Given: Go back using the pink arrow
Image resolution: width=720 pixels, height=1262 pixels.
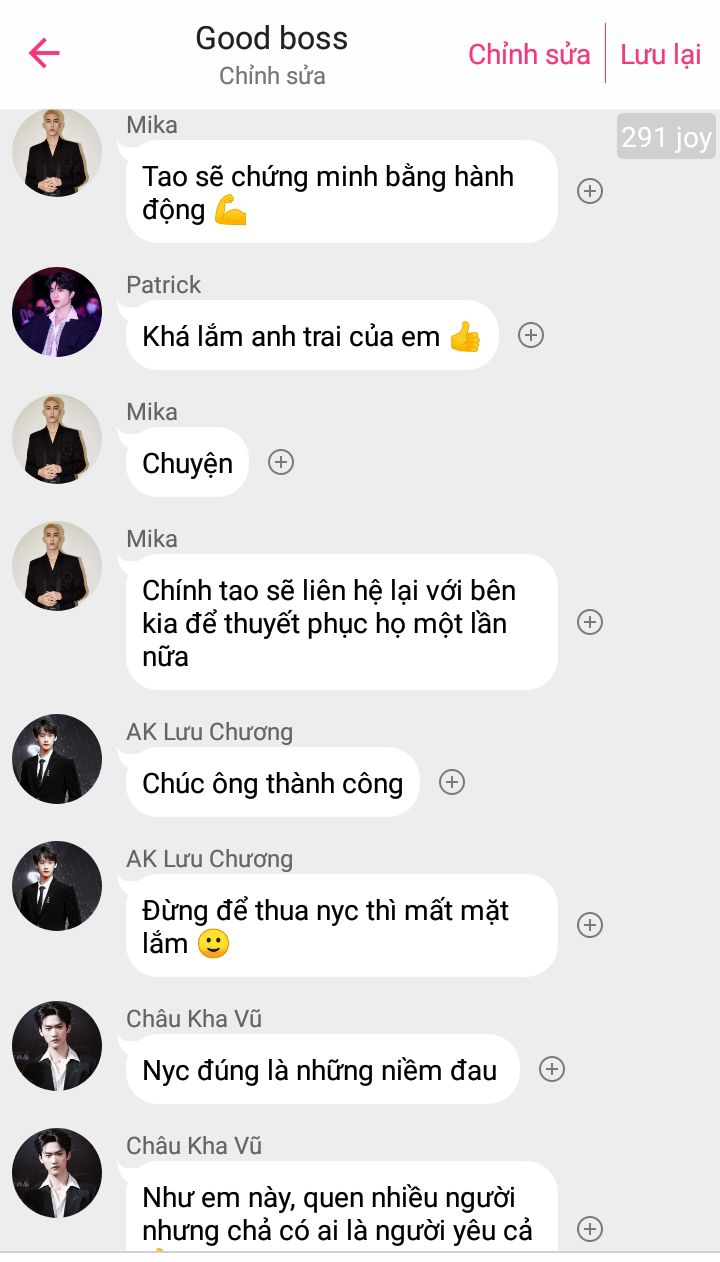Looking at the screenshot, I should [45, 53].
